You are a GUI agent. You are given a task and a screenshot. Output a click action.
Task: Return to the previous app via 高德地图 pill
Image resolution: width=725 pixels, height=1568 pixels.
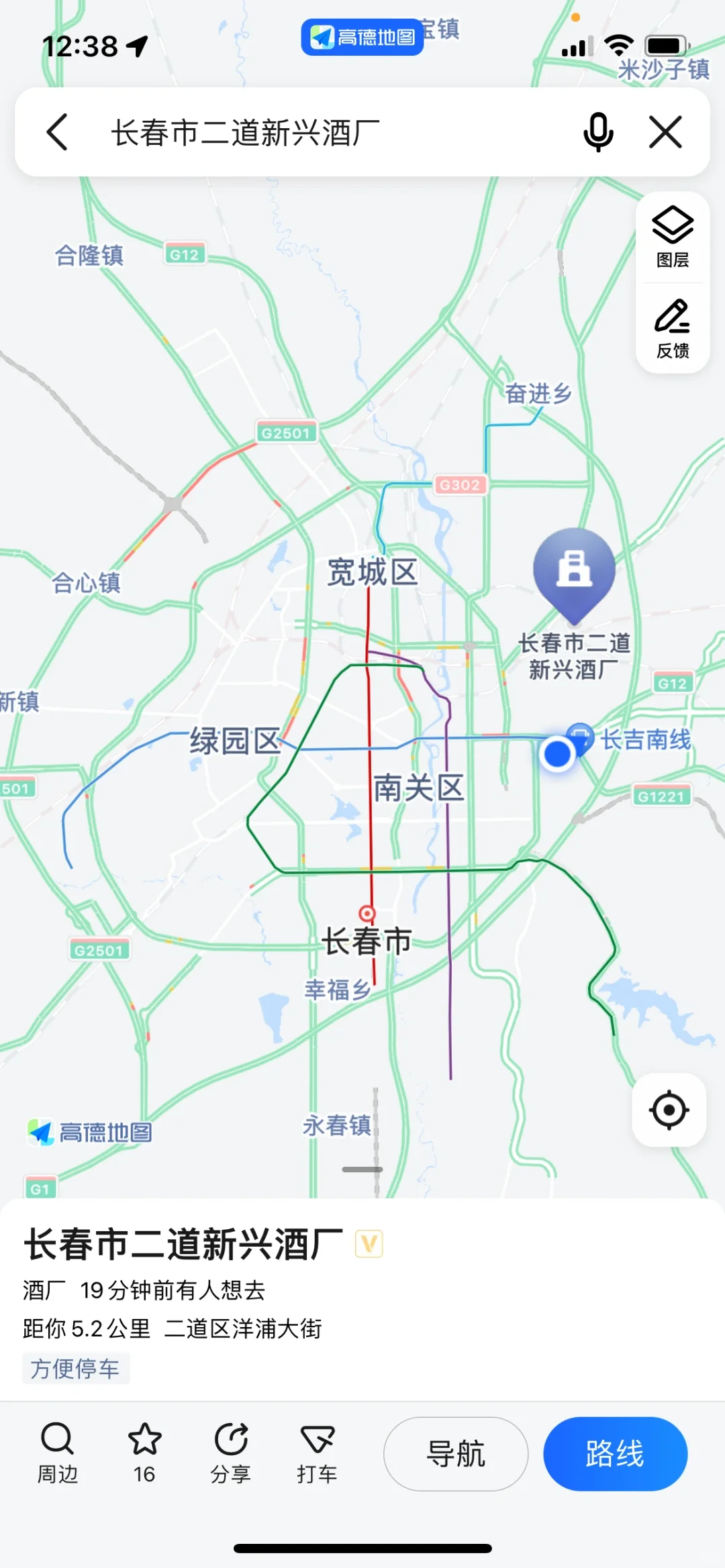click(x=362, y=37)
